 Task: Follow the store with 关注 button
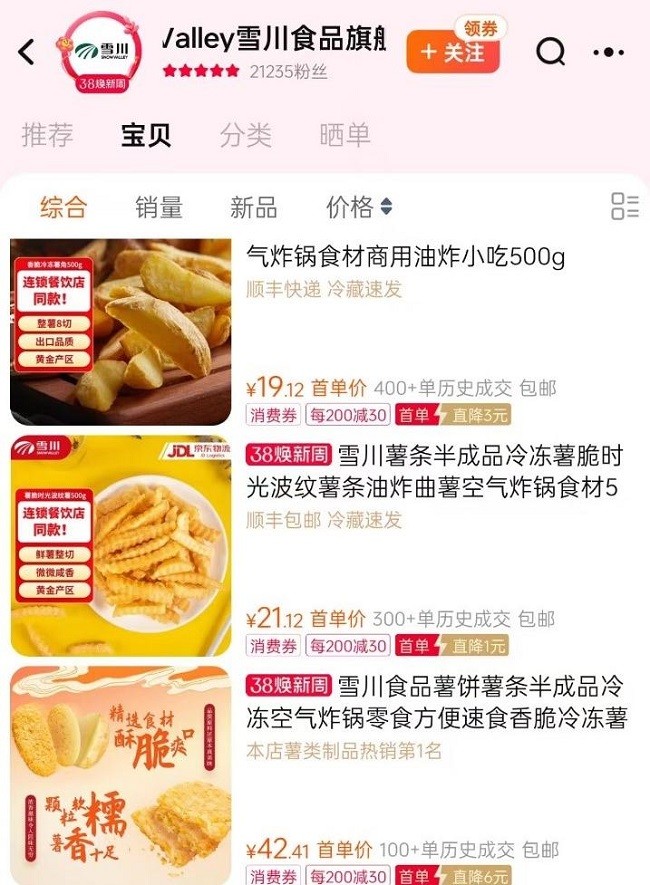[452, 52]
